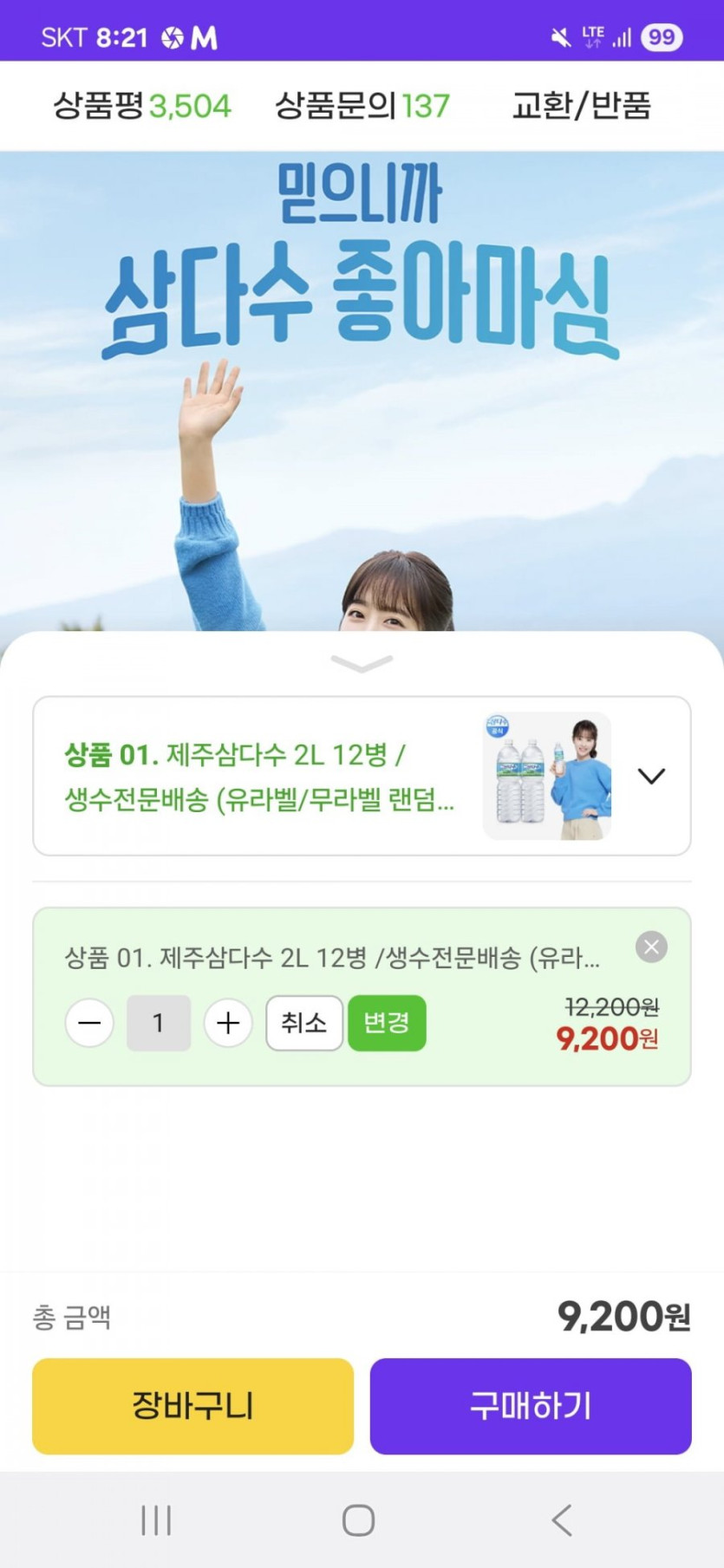Switch to the 상품평 reviews tab
Image resolution: width=724 pixels, height=1568 pixels.
[x=142, y=106]
